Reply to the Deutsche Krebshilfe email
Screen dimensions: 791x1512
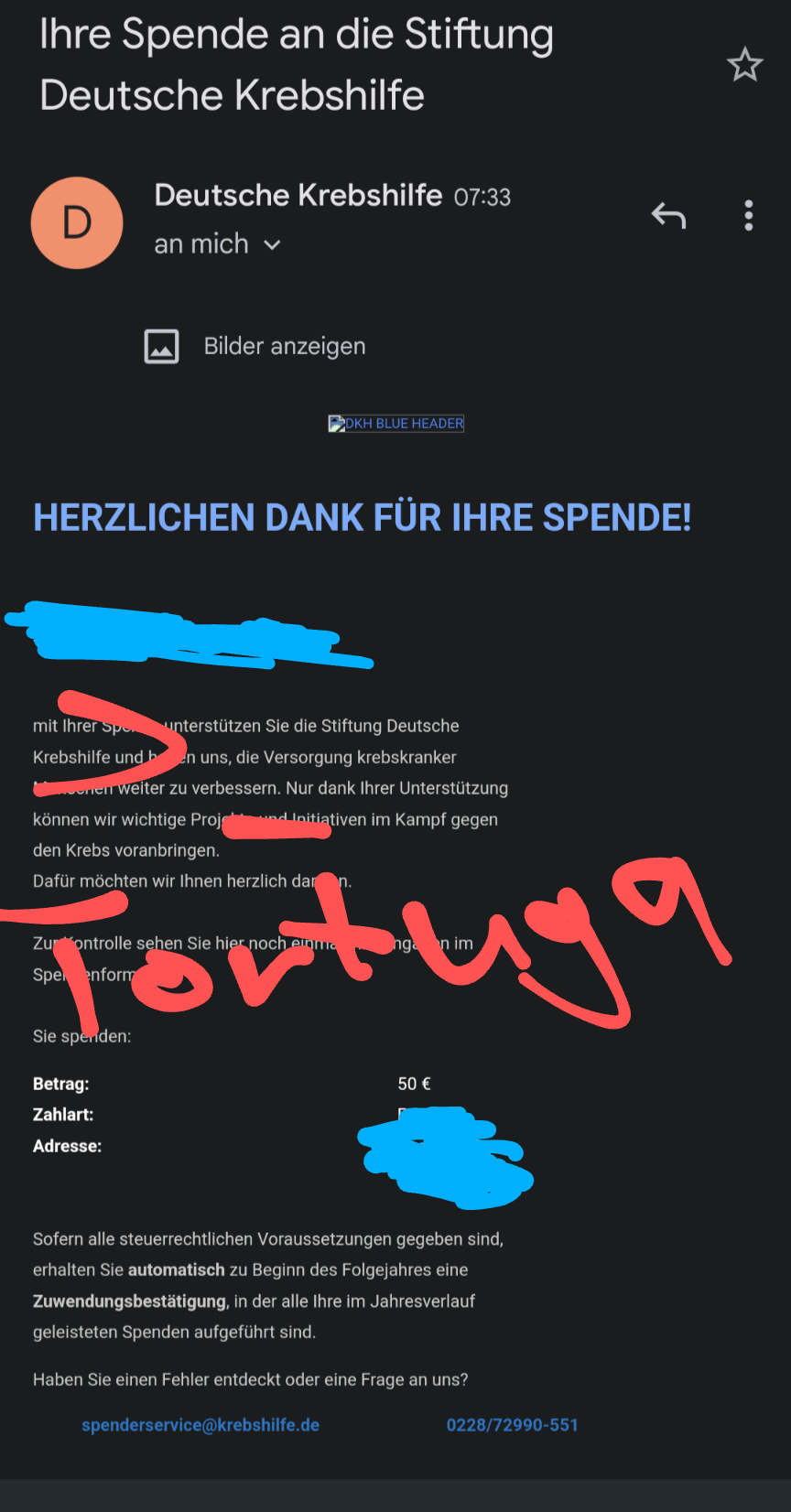click(668, 216)
